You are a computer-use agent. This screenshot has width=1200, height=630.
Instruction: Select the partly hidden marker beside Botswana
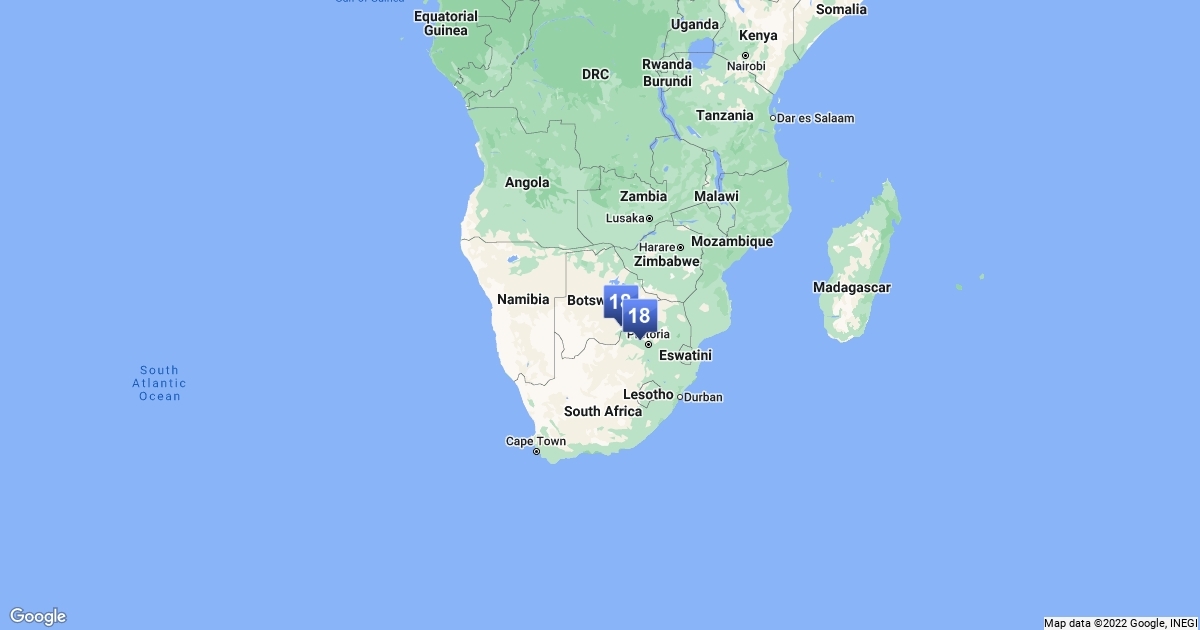pyautogui.click(x=612, y=297)
